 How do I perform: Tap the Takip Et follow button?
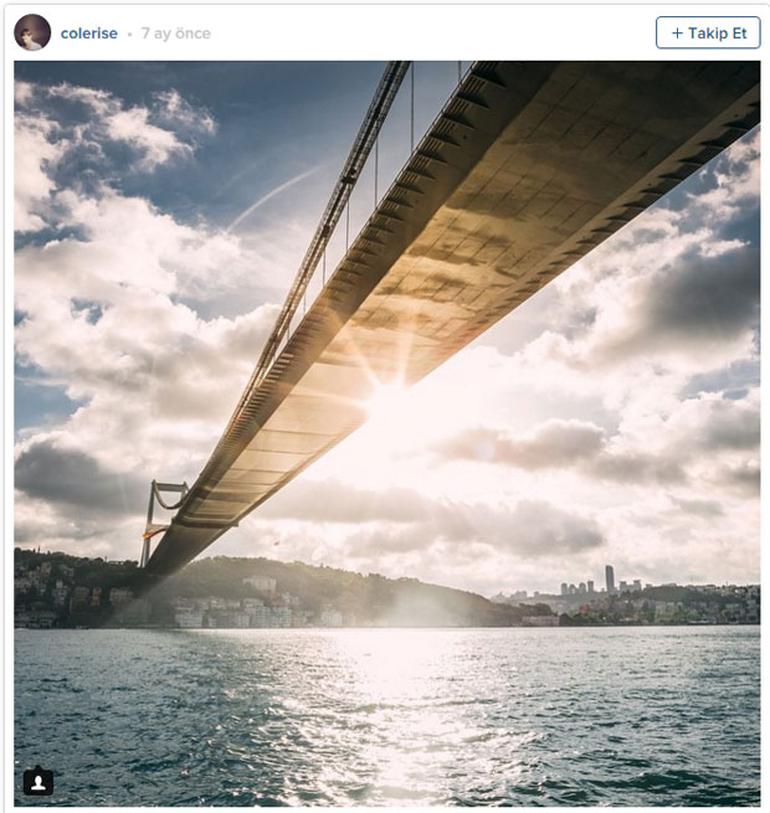[x=707, y=33]
